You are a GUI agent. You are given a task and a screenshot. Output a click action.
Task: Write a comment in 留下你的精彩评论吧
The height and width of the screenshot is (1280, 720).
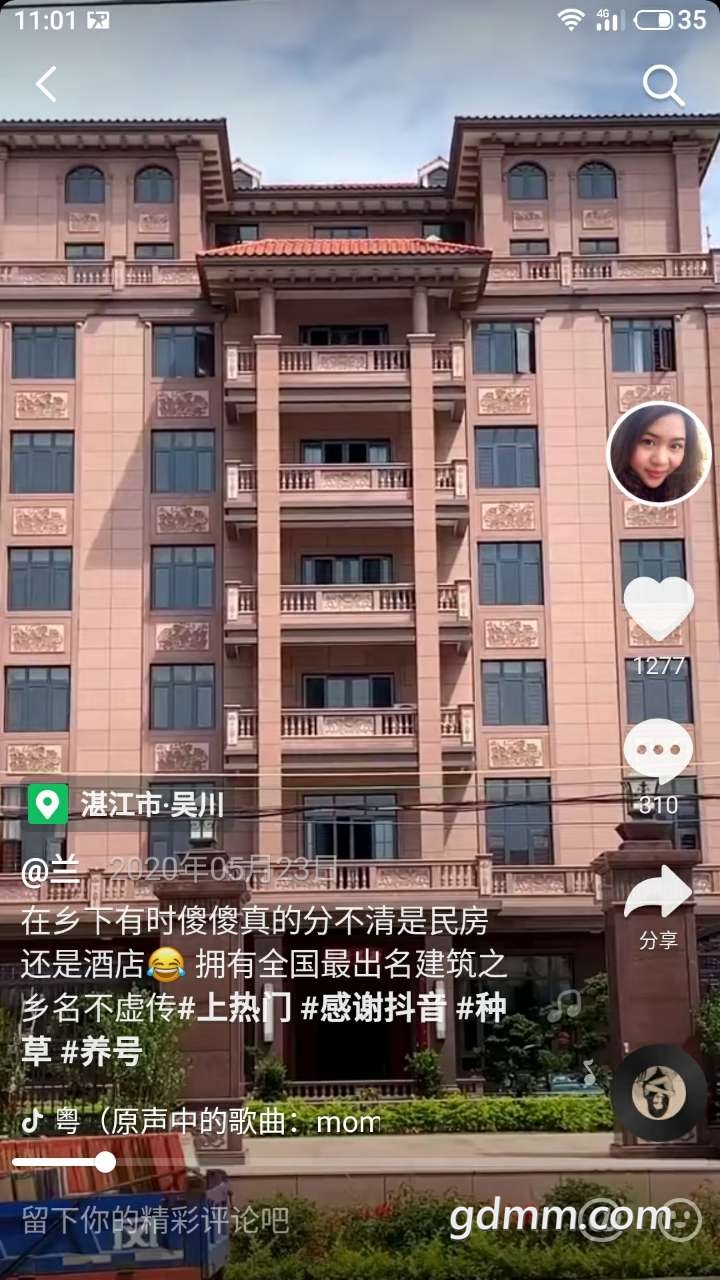click(156, 1220)
